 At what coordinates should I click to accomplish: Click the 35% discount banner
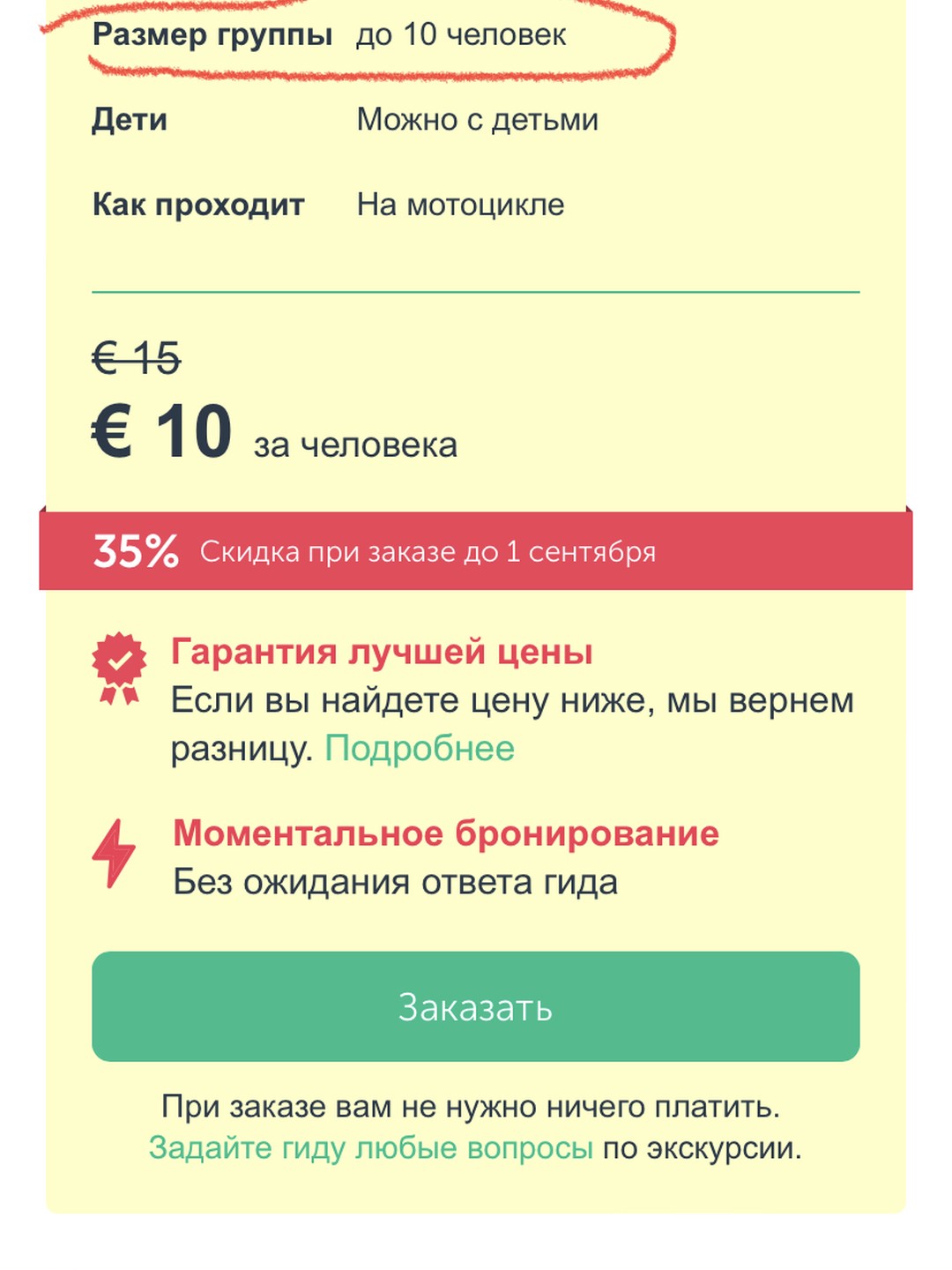(x=476, y=551)
